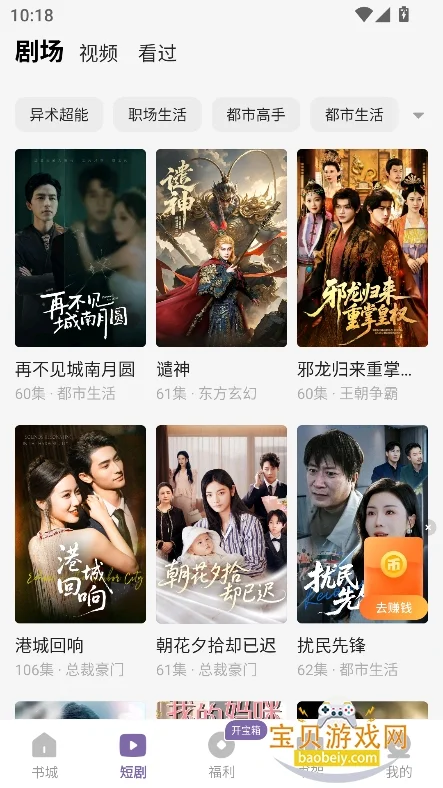Go to the 书城 bottom tab
The width and height of the screenshot is (443, 788).
point(45,755)
